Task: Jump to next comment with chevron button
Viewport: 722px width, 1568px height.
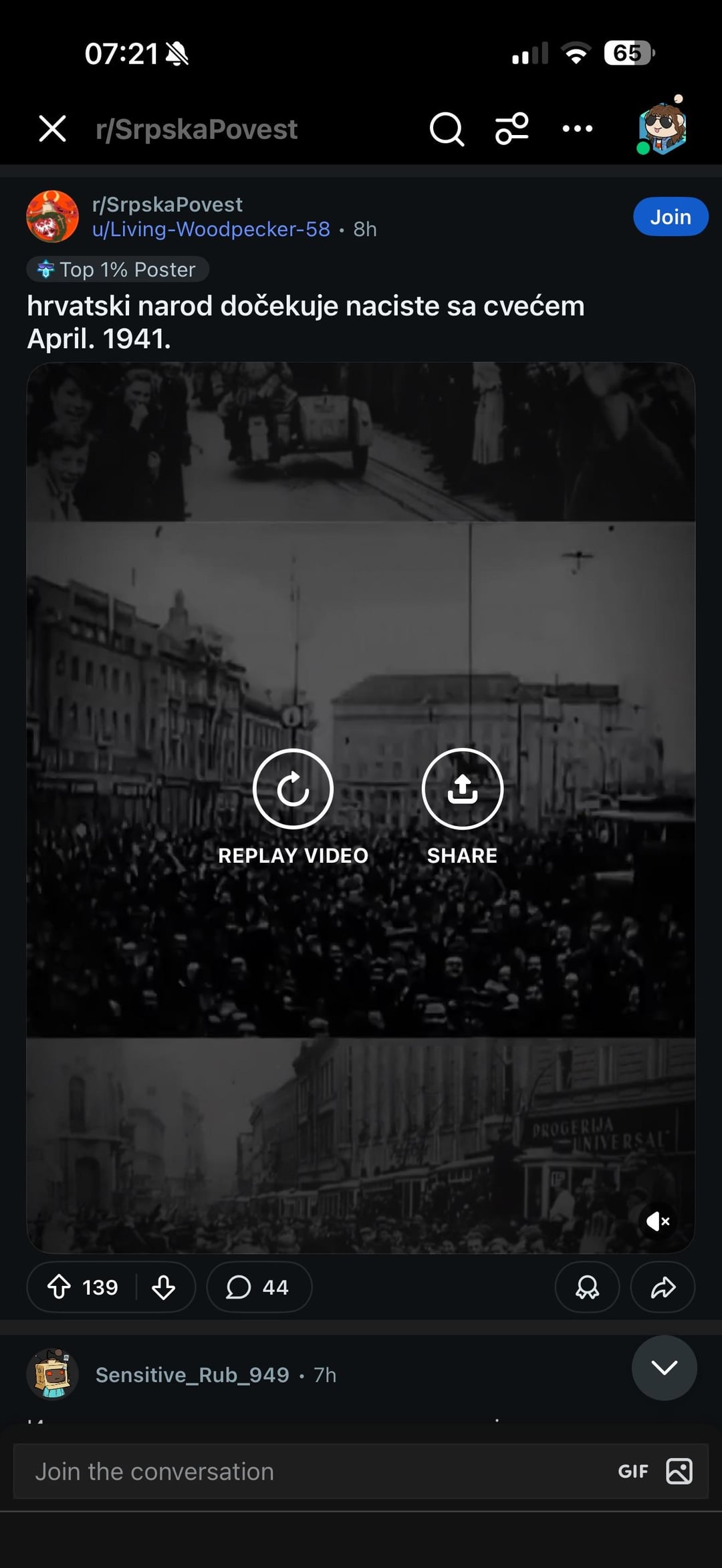Action: coord(664,1367)
